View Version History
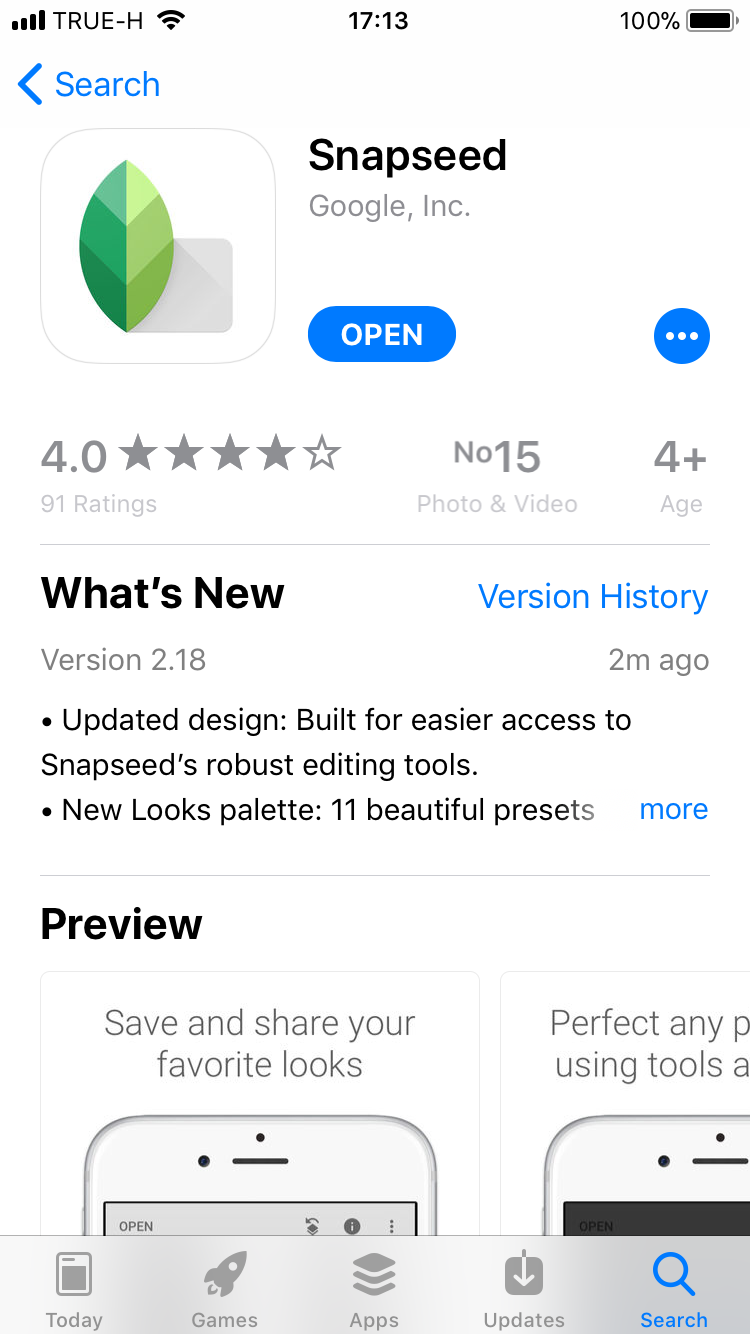The image size is (750, 1334). coord(593,597)
